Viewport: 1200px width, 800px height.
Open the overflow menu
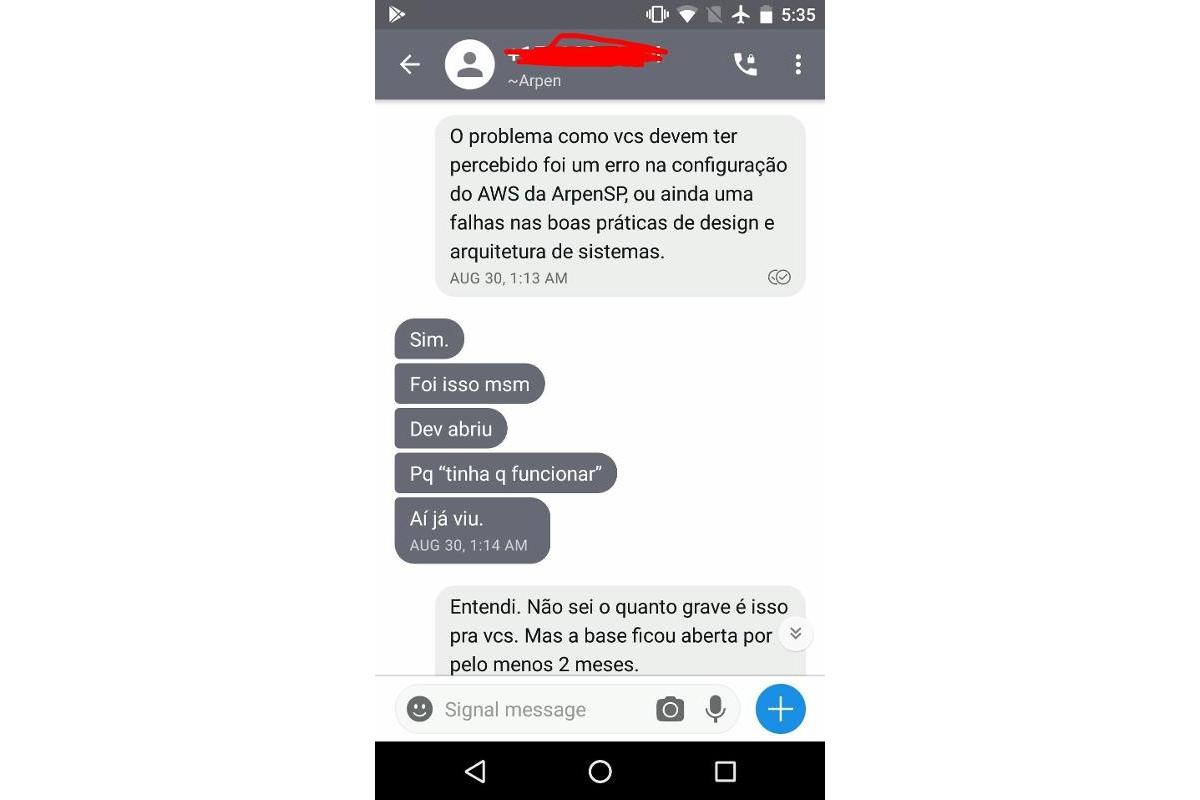coord(797,65)
